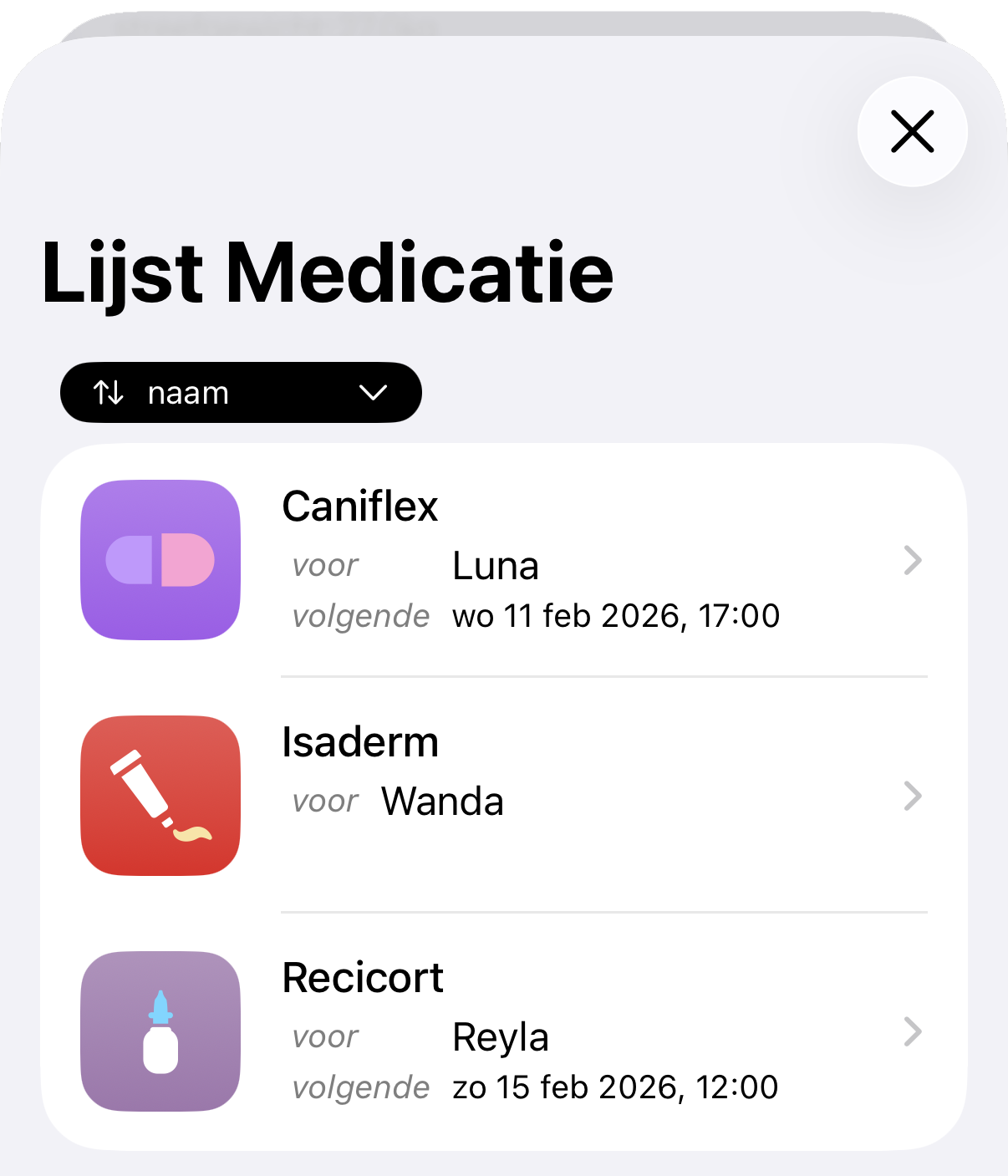Click the chevron next to Recicort
The image size is (1008, 1176).
(x=912, y=1031)
